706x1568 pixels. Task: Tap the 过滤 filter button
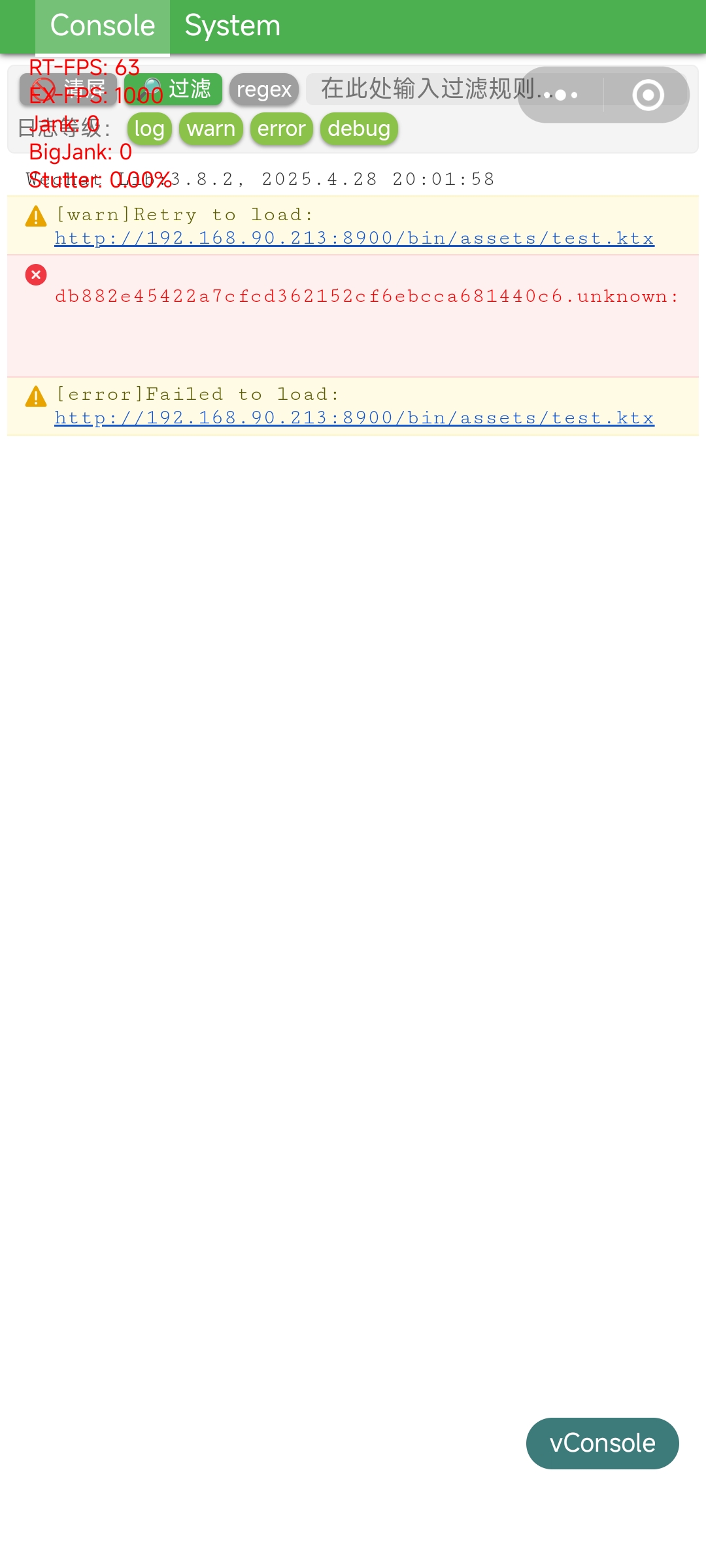(x=174, y=89)
